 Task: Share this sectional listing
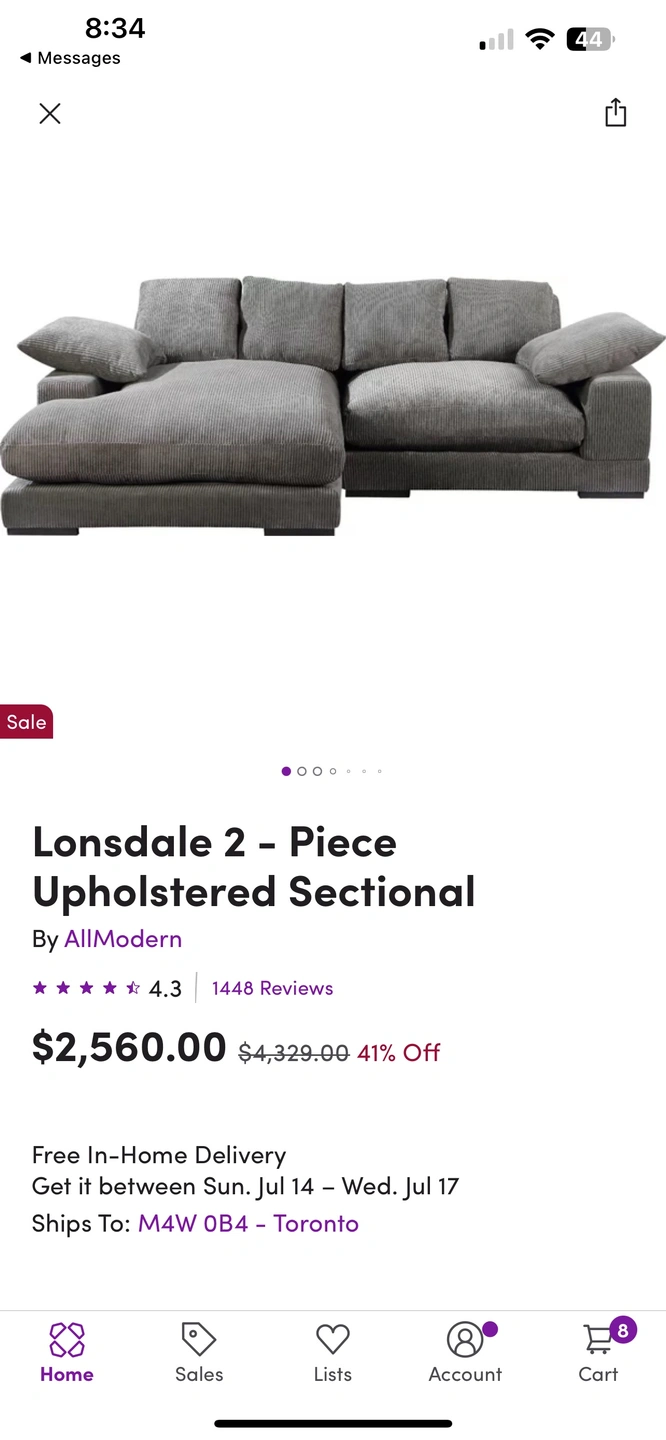[x=615, y=113]
